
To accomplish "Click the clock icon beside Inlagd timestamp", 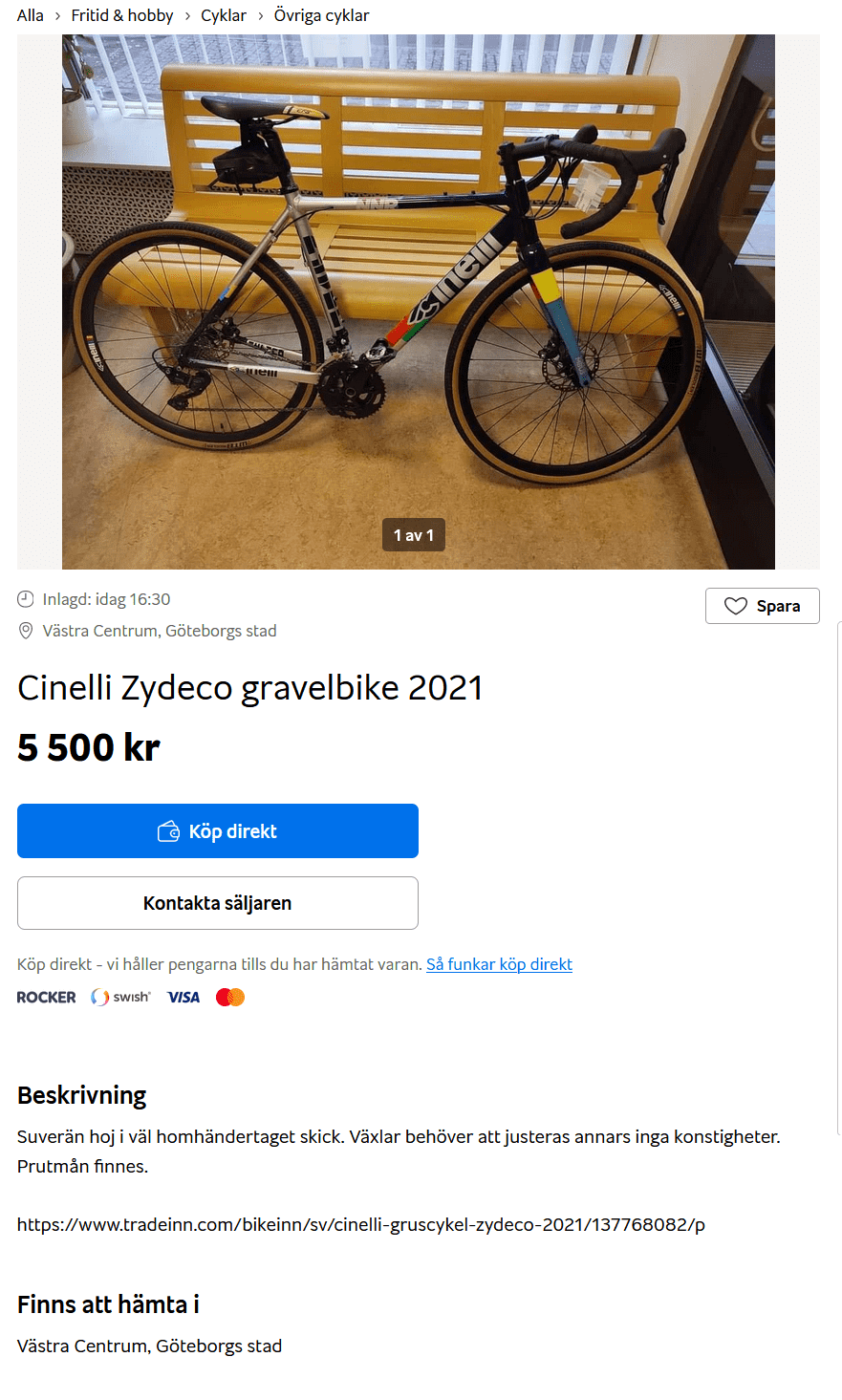I will [25, 599].
